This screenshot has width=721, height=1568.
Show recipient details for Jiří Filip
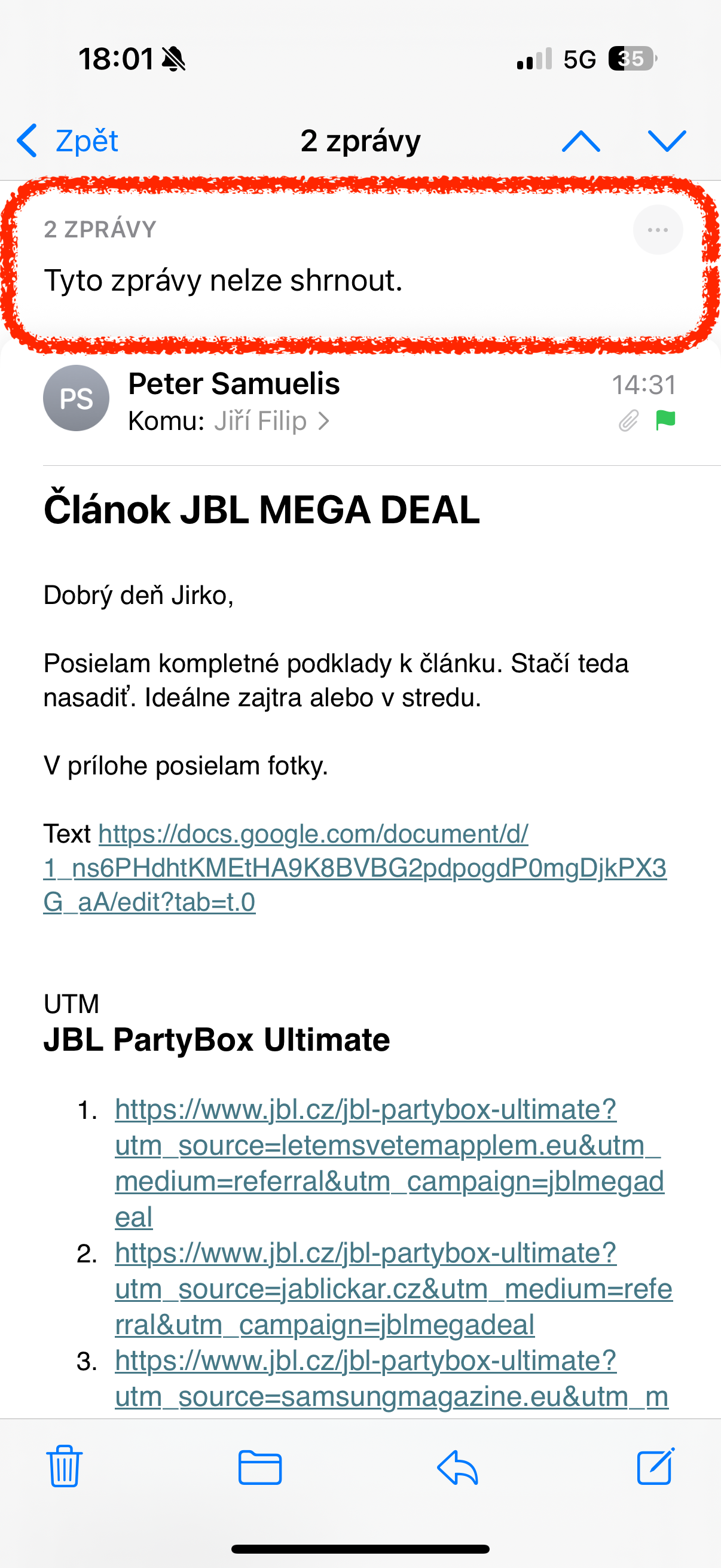point(271,420)
